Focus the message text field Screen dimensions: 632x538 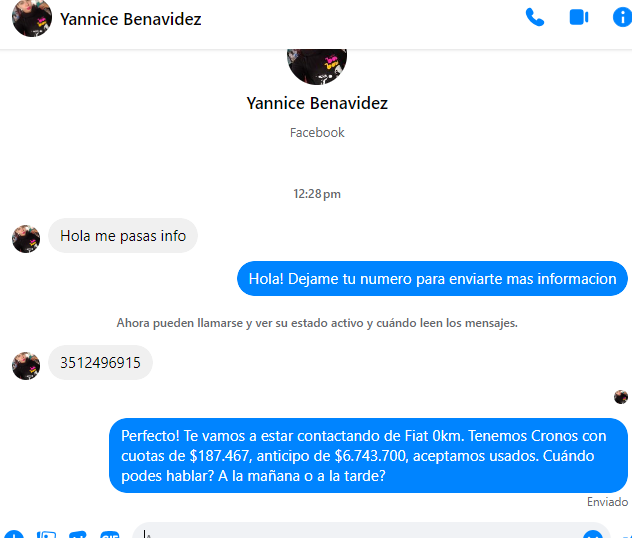[x=360, y=533]
